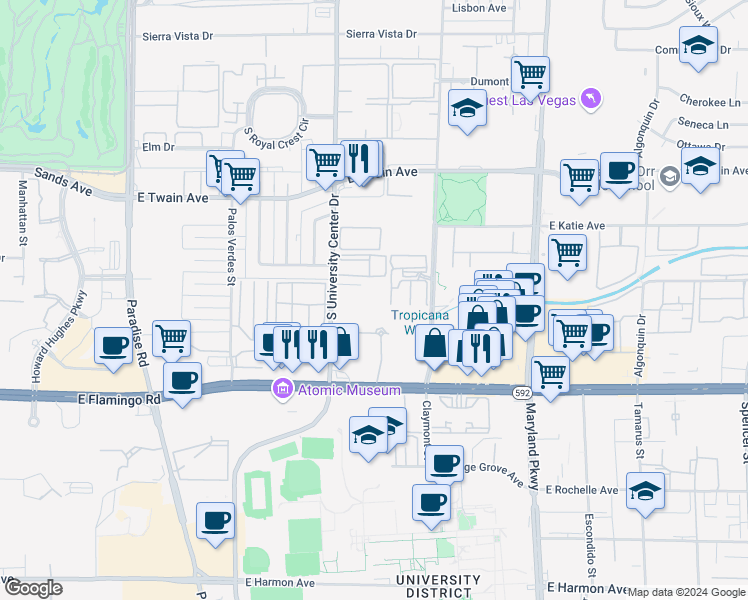This screenshot has width=748, height=600.
Task: Select the shopping cart marker east of Paradise Rd
Action: (172, 339)
